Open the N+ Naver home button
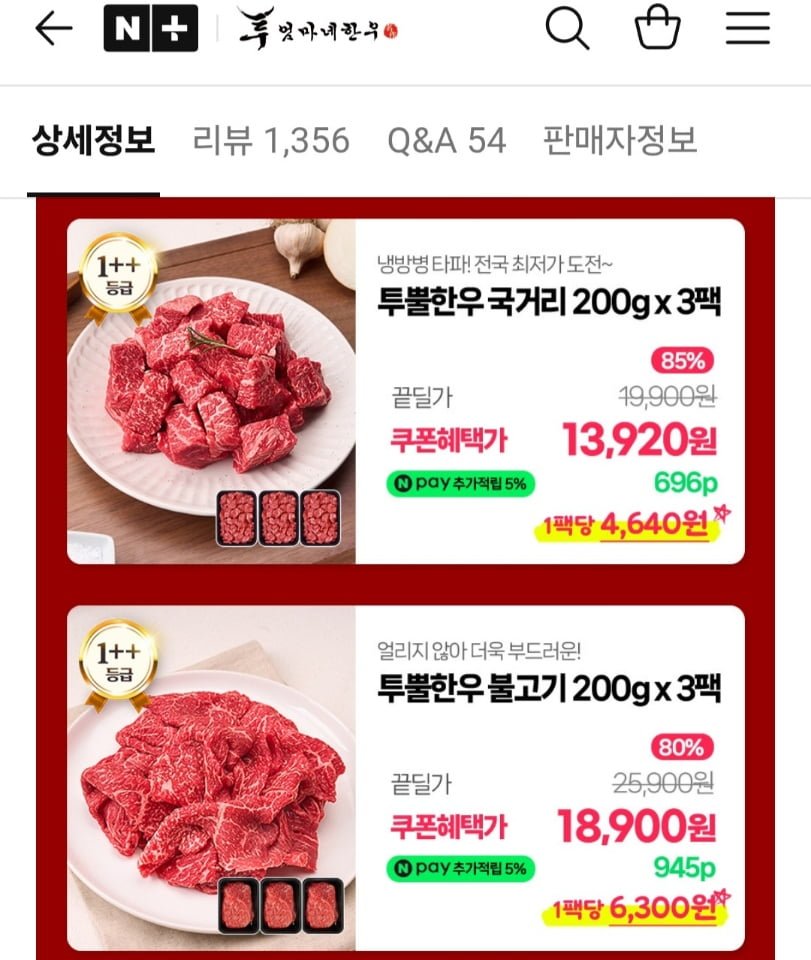Image resolution: width=811 pixels, height=960 pixels. 151,30
